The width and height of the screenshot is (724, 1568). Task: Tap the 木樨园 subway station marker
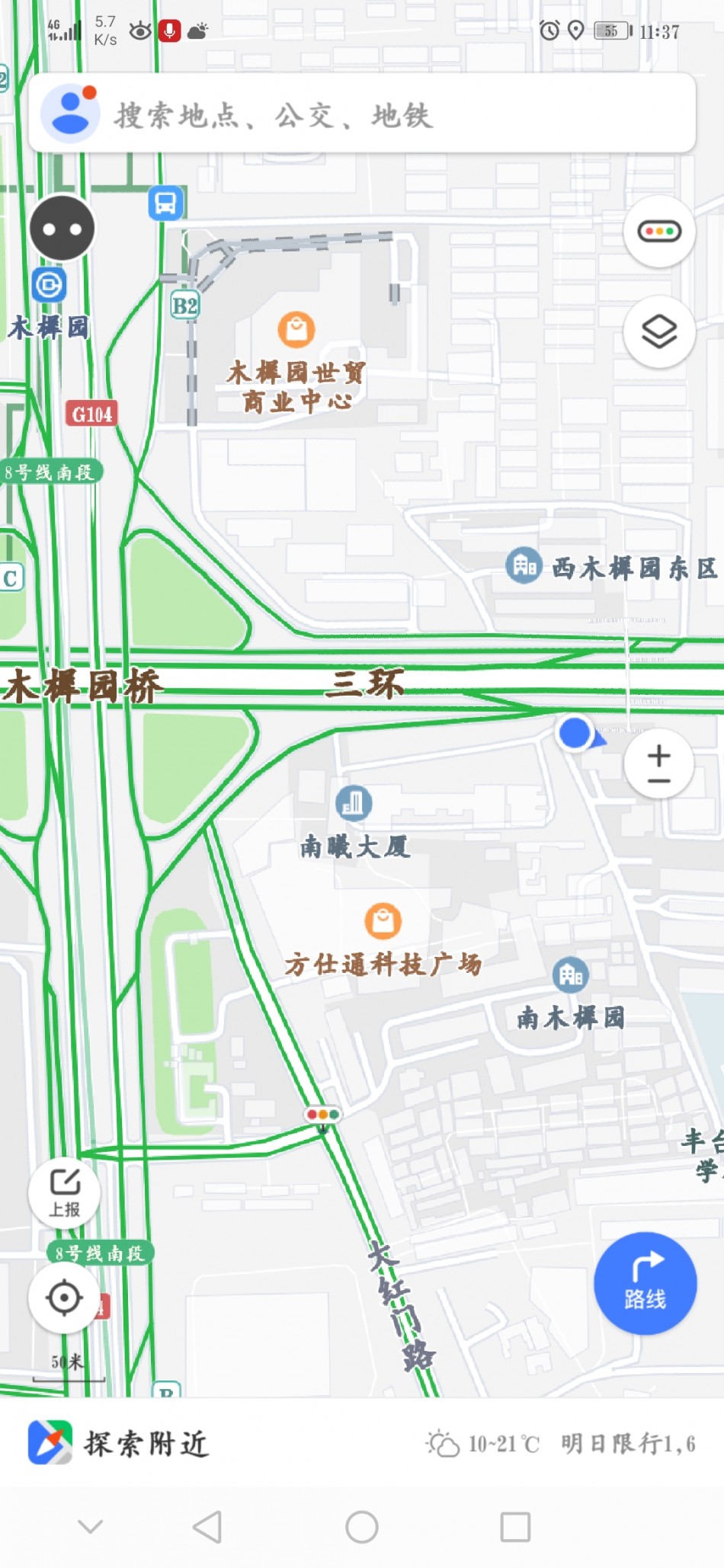pyautogui.click(x=49, y=286)
